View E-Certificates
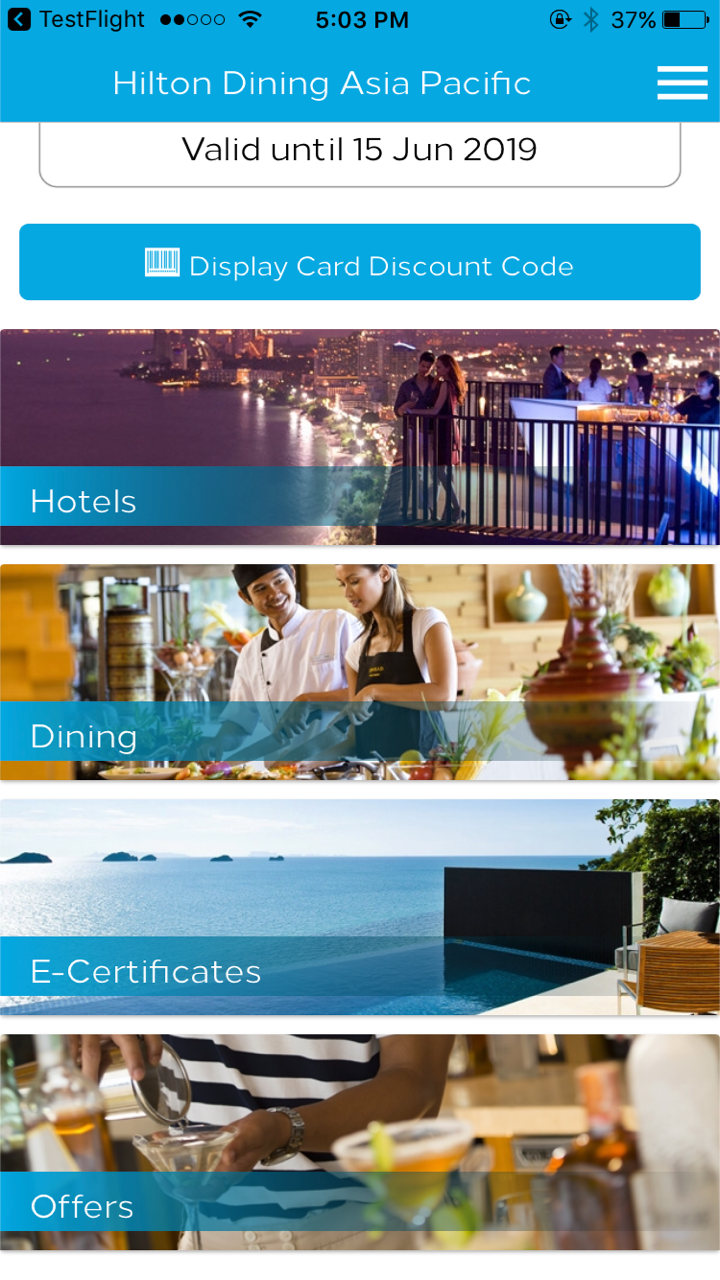 click(x=360, y=907)
